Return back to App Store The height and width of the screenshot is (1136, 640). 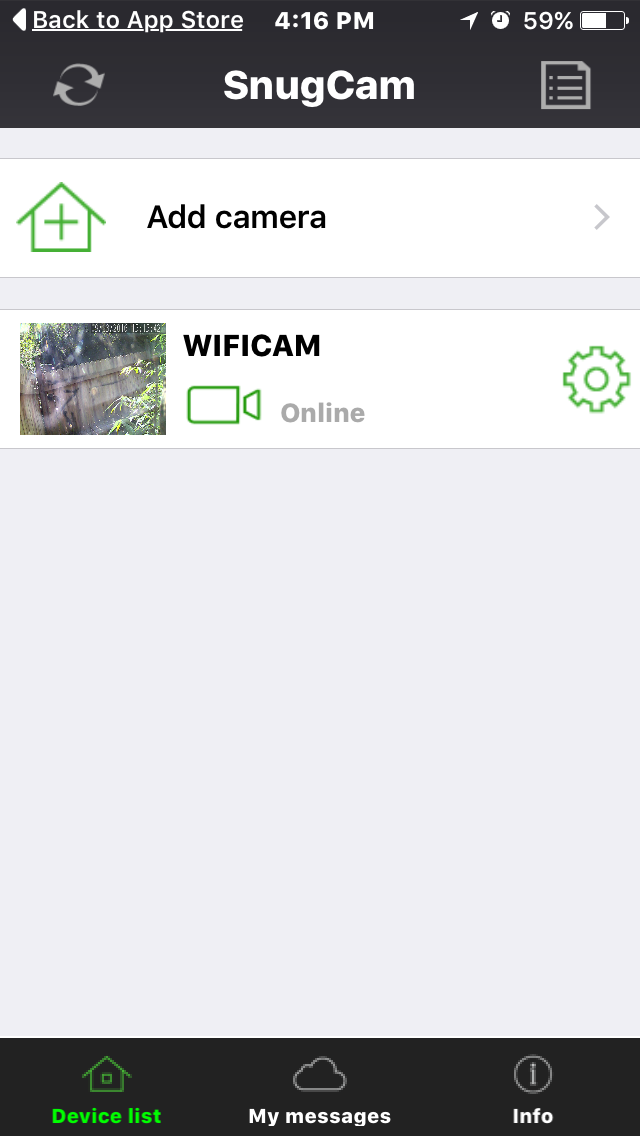coord(128,20)
